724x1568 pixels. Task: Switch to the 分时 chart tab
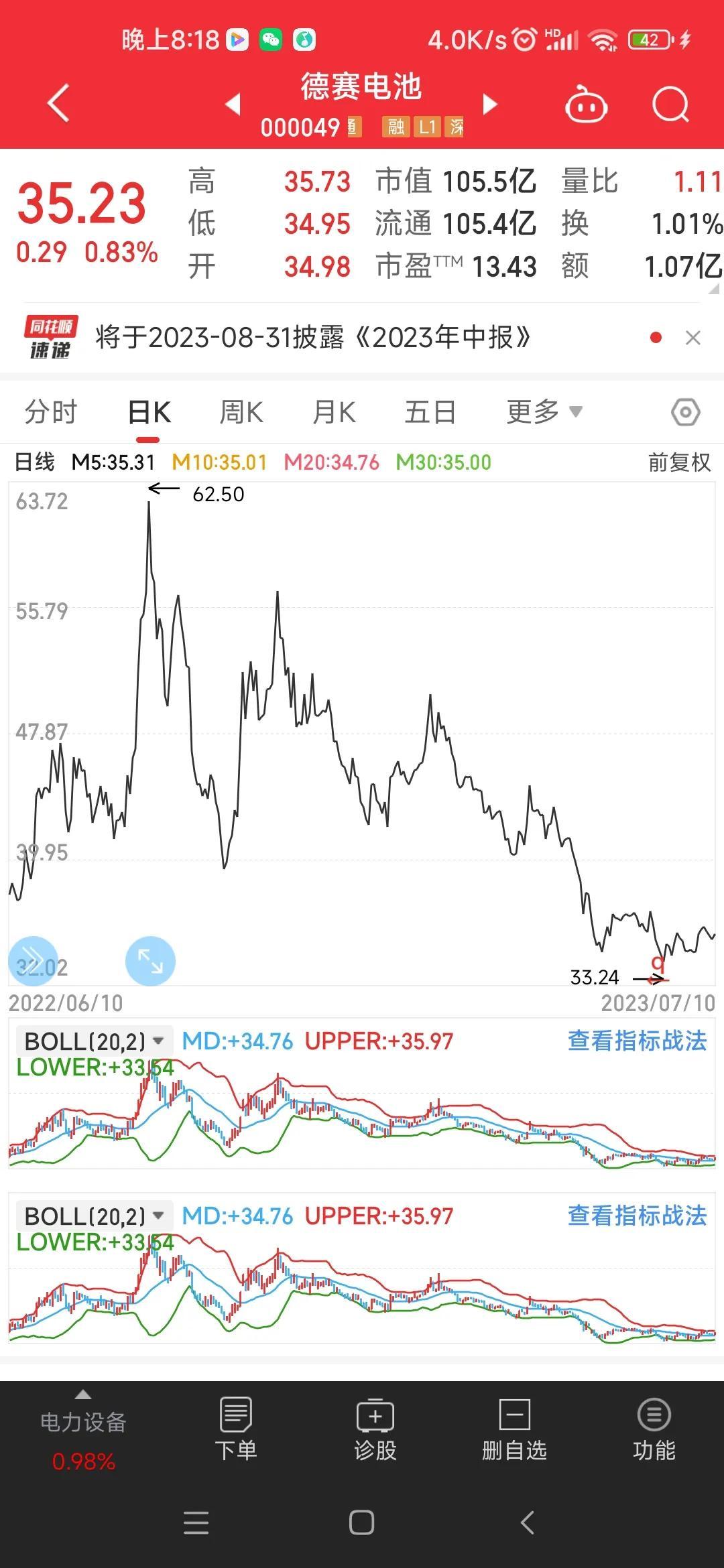pos(51,412)
